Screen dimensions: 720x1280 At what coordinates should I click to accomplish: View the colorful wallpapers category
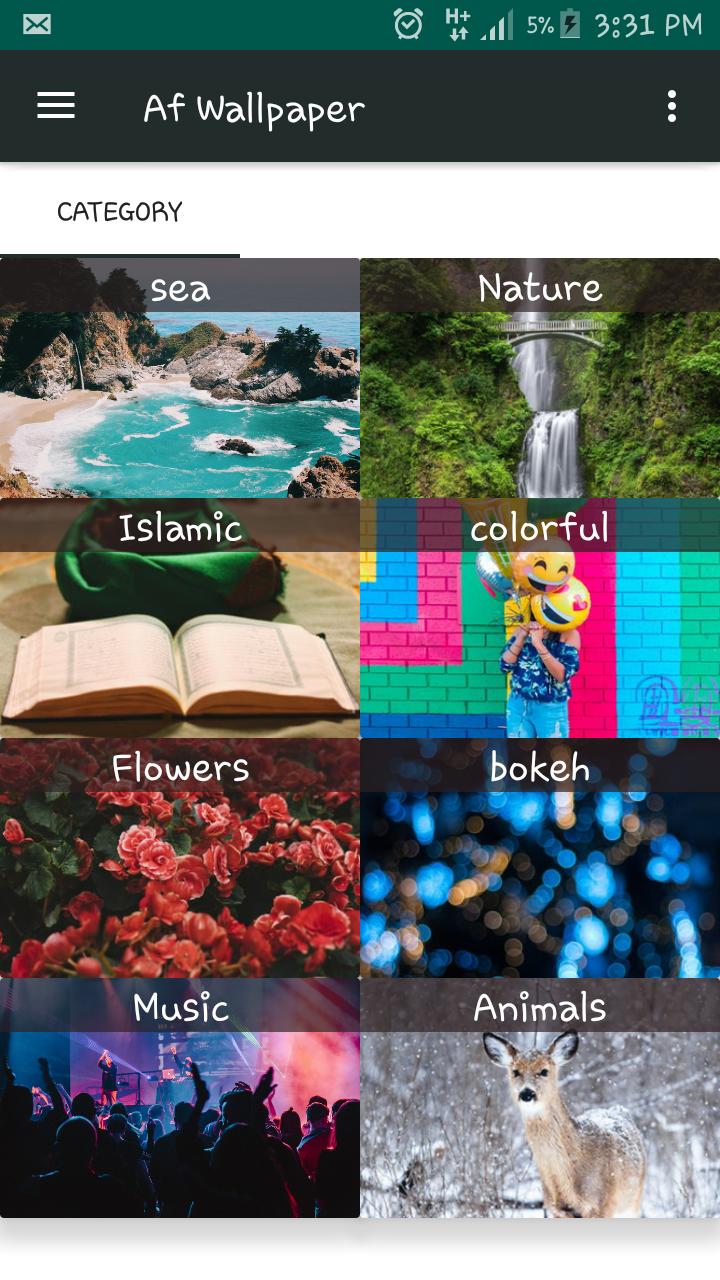tap(540, 620)
